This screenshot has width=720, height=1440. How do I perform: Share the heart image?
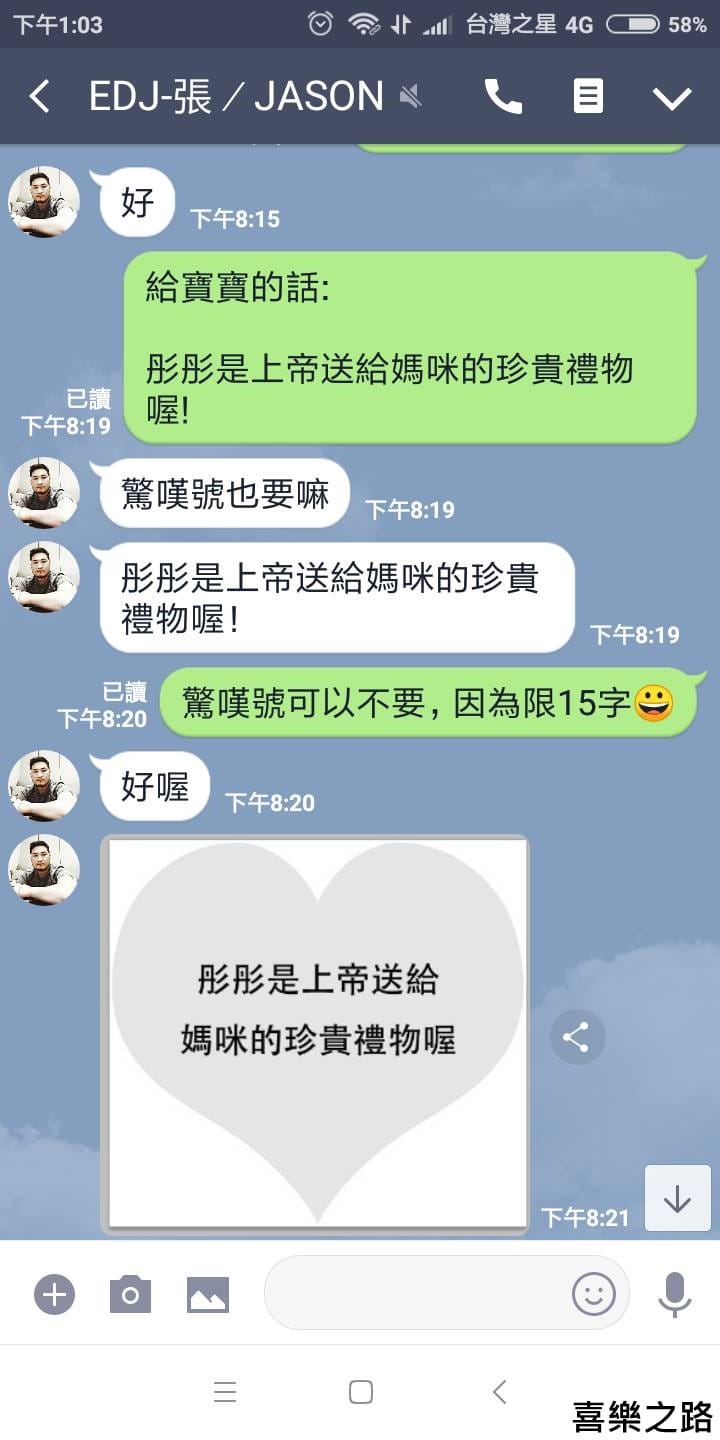tap(577, 1038)
